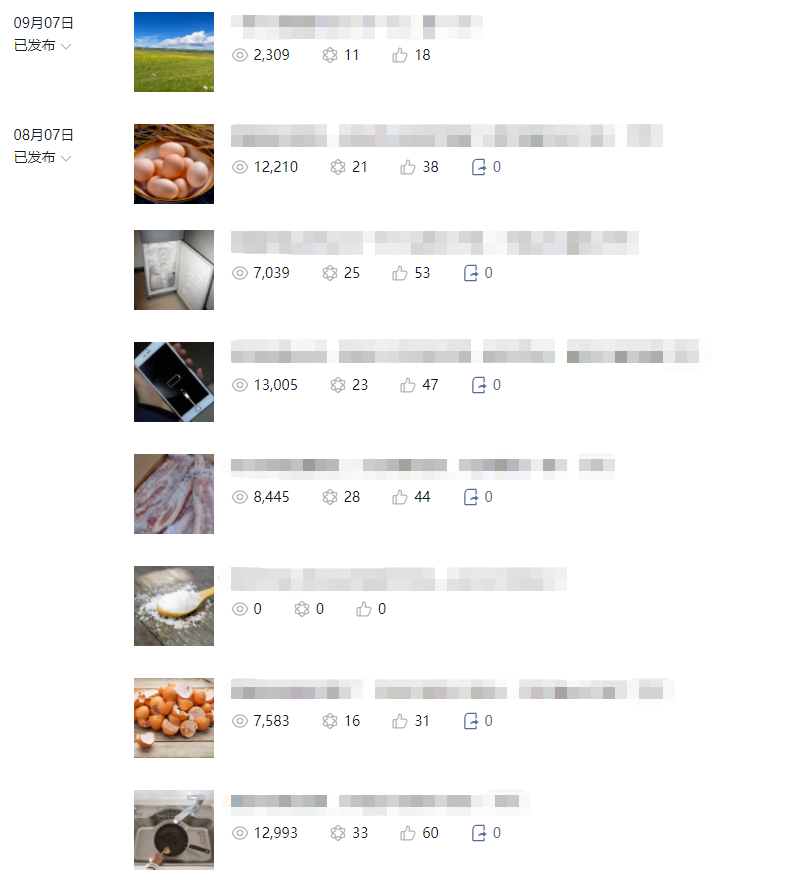This screenshot has width=808, height=881.
Task: Open the article with the raw meat thumbnail
Action: point(174,494)
